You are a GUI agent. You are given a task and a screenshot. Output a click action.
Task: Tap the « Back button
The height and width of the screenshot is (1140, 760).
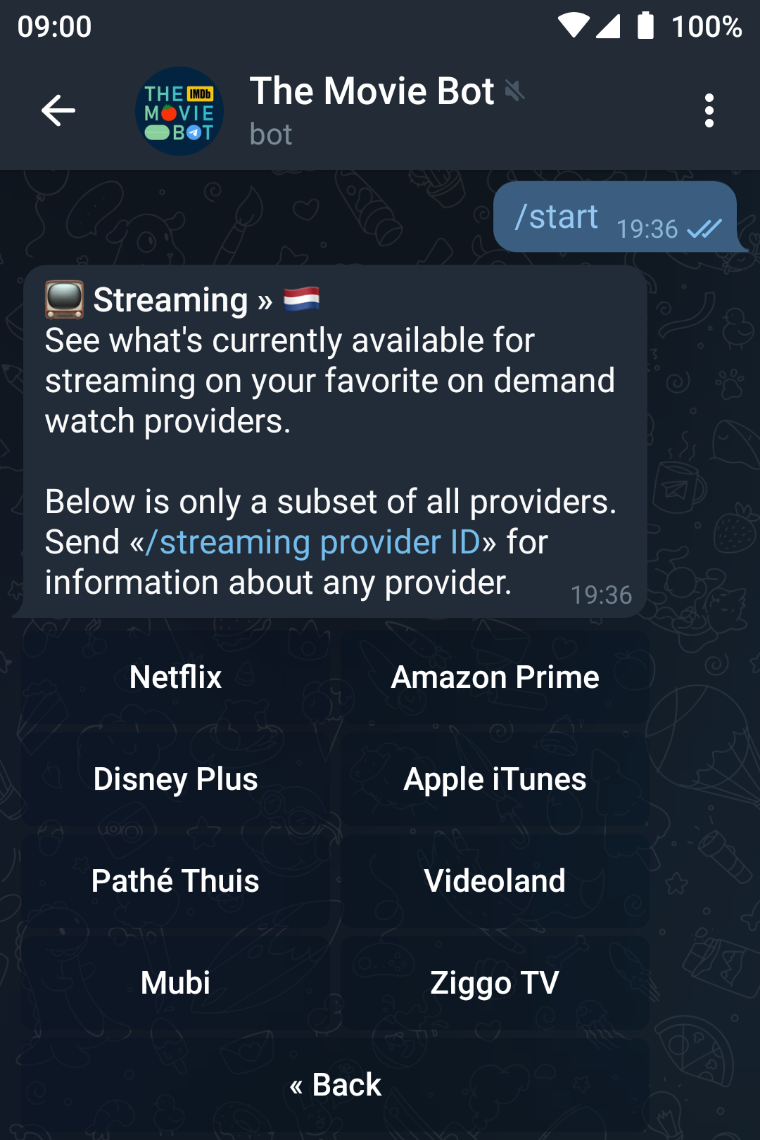[336, 1085]
